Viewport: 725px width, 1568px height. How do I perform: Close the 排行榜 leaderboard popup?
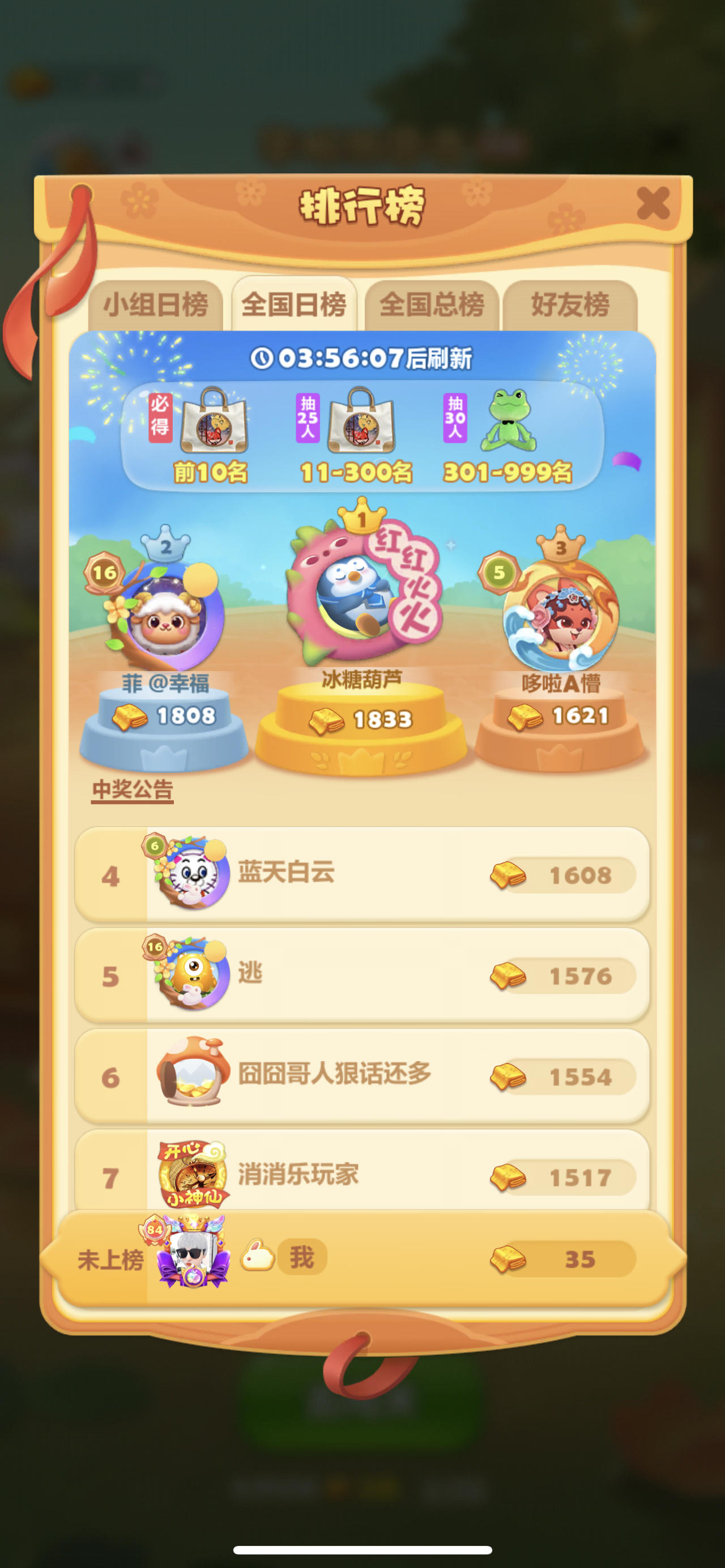(653, 203)
